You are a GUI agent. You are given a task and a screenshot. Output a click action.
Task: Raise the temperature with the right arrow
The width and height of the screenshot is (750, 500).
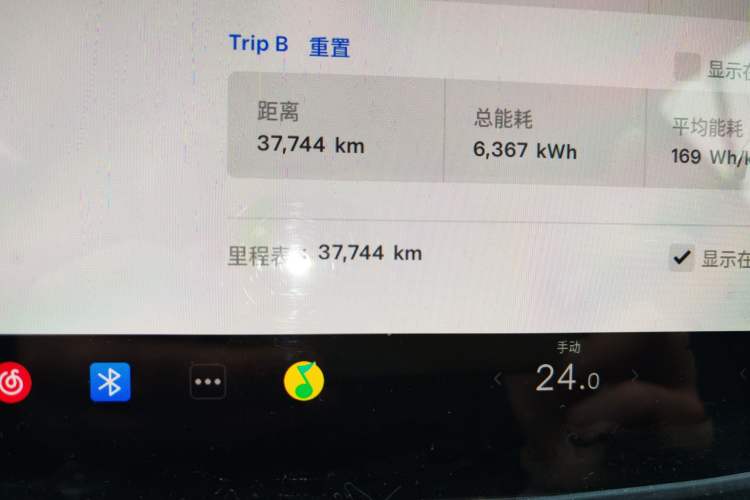634,376
